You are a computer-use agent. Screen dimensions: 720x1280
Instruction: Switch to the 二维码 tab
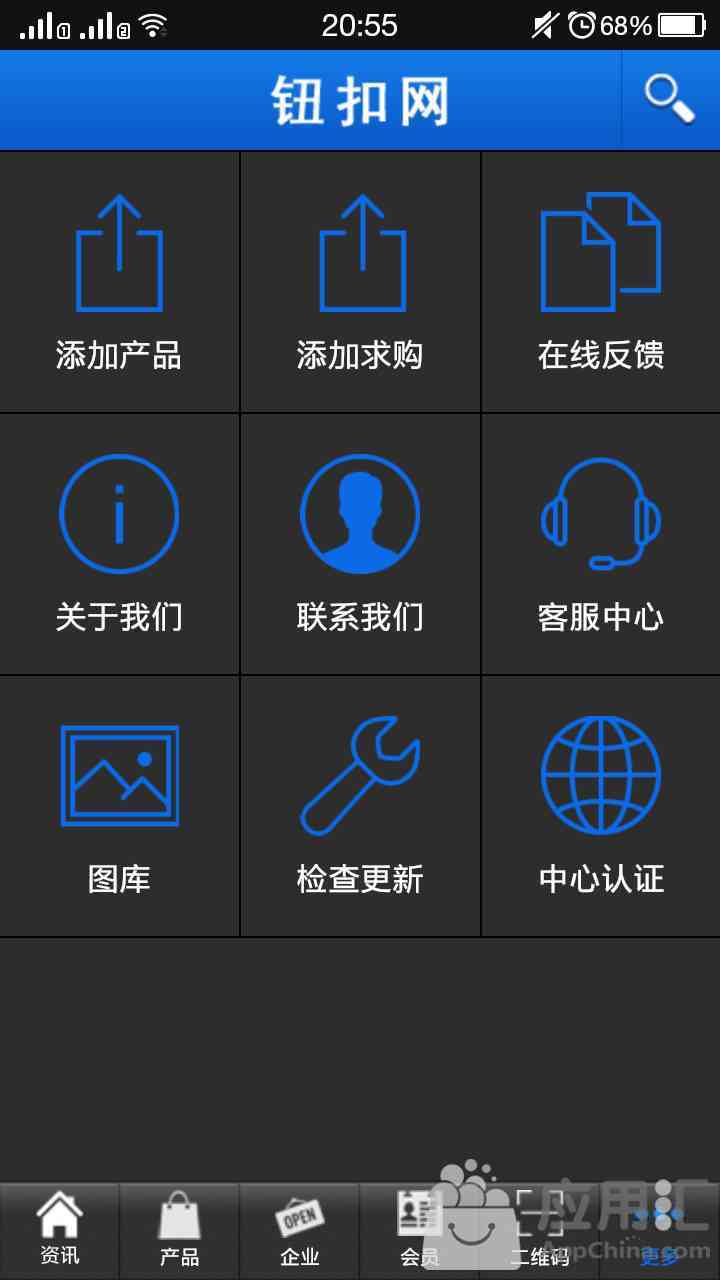[x=540, y=1231]
